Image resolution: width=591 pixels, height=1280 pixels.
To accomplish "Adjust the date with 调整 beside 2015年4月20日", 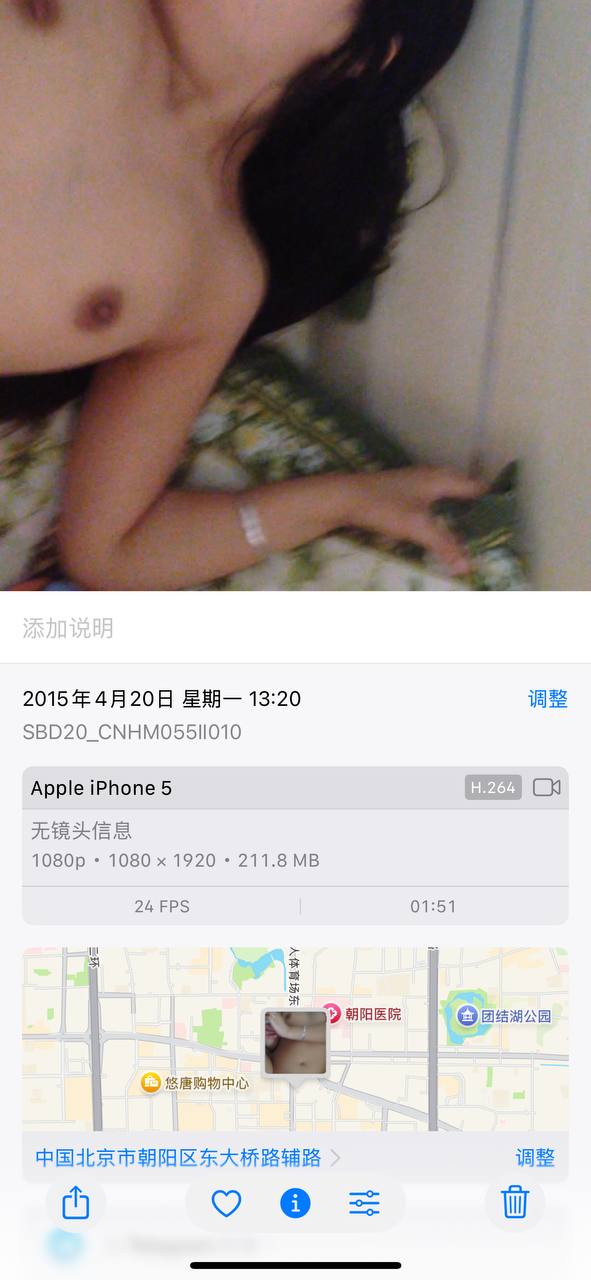I will [x=547, y=699].
